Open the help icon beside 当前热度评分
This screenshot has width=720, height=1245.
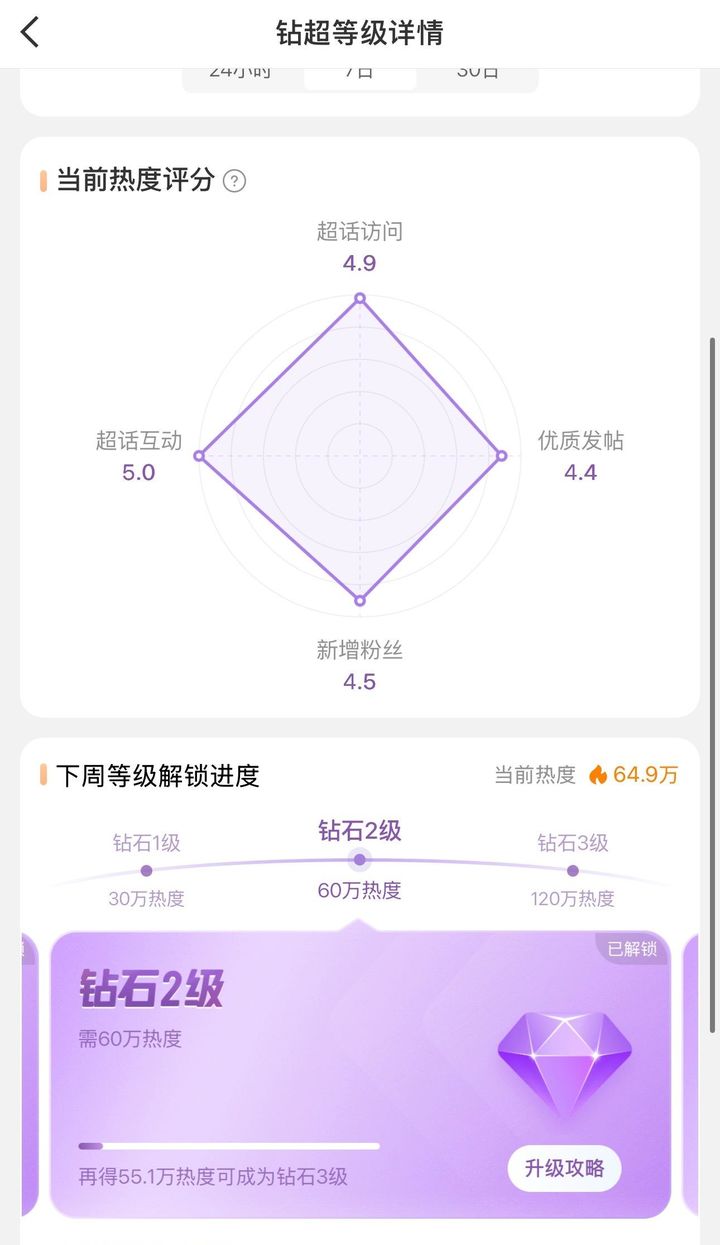pyautogui.click(x=234, y=181)
